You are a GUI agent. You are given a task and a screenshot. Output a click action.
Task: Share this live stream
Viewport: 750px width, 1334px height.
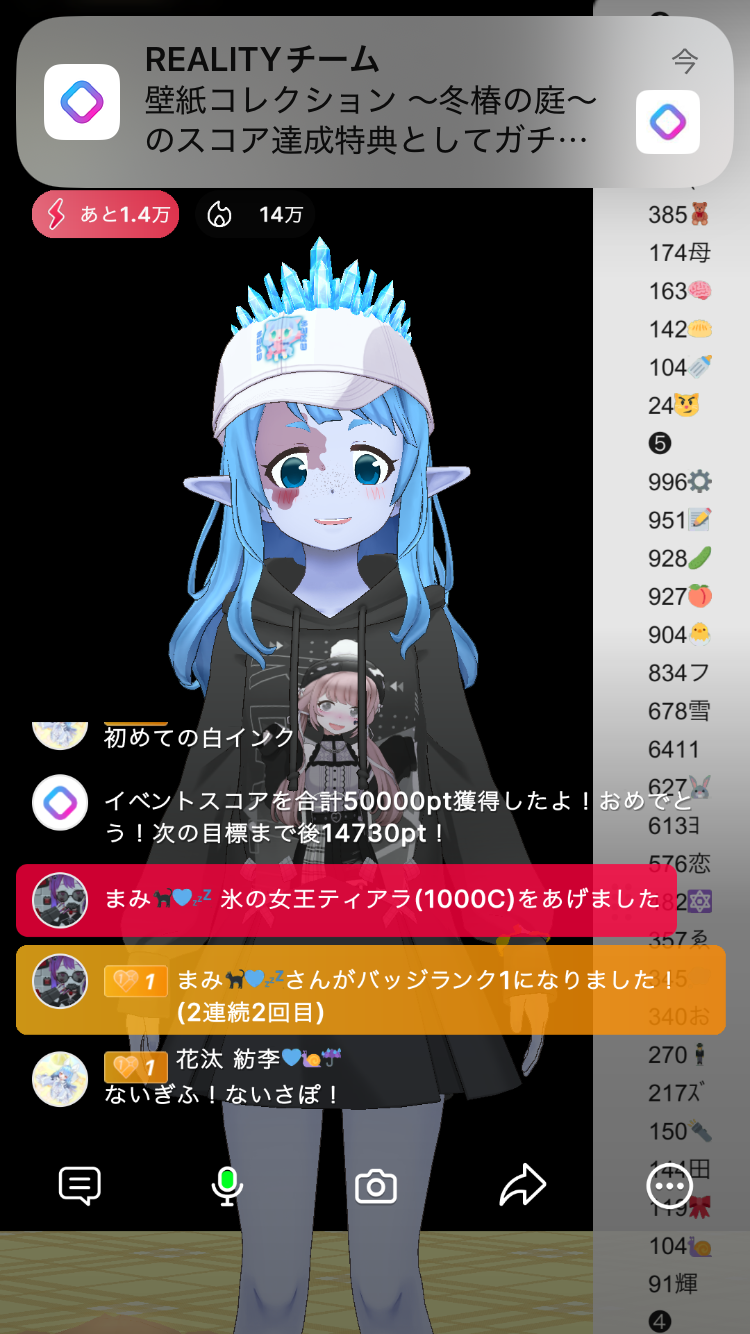(523, 1186)
